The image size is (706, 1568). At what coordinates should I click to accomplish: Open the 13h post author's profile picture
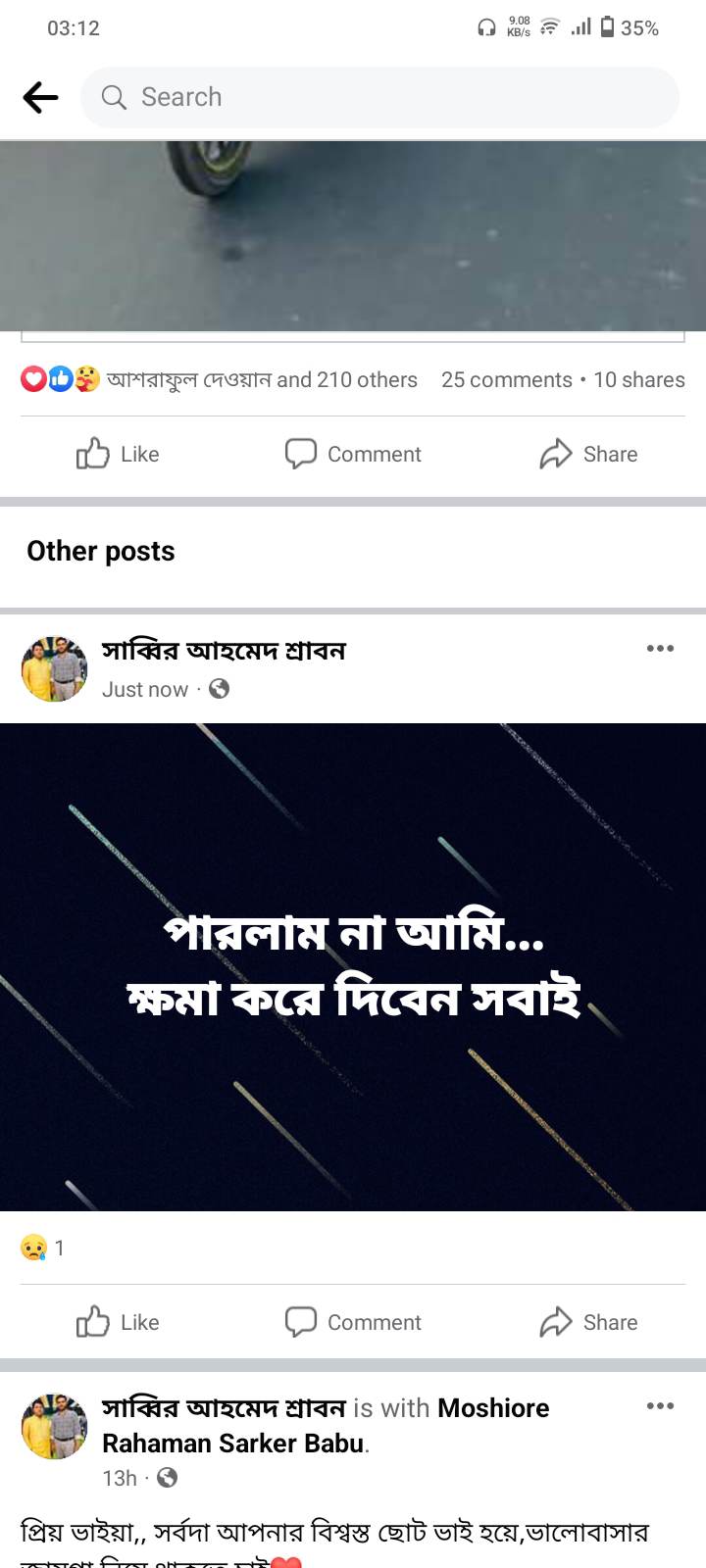pyautogui.click(x=54, y=1427)
